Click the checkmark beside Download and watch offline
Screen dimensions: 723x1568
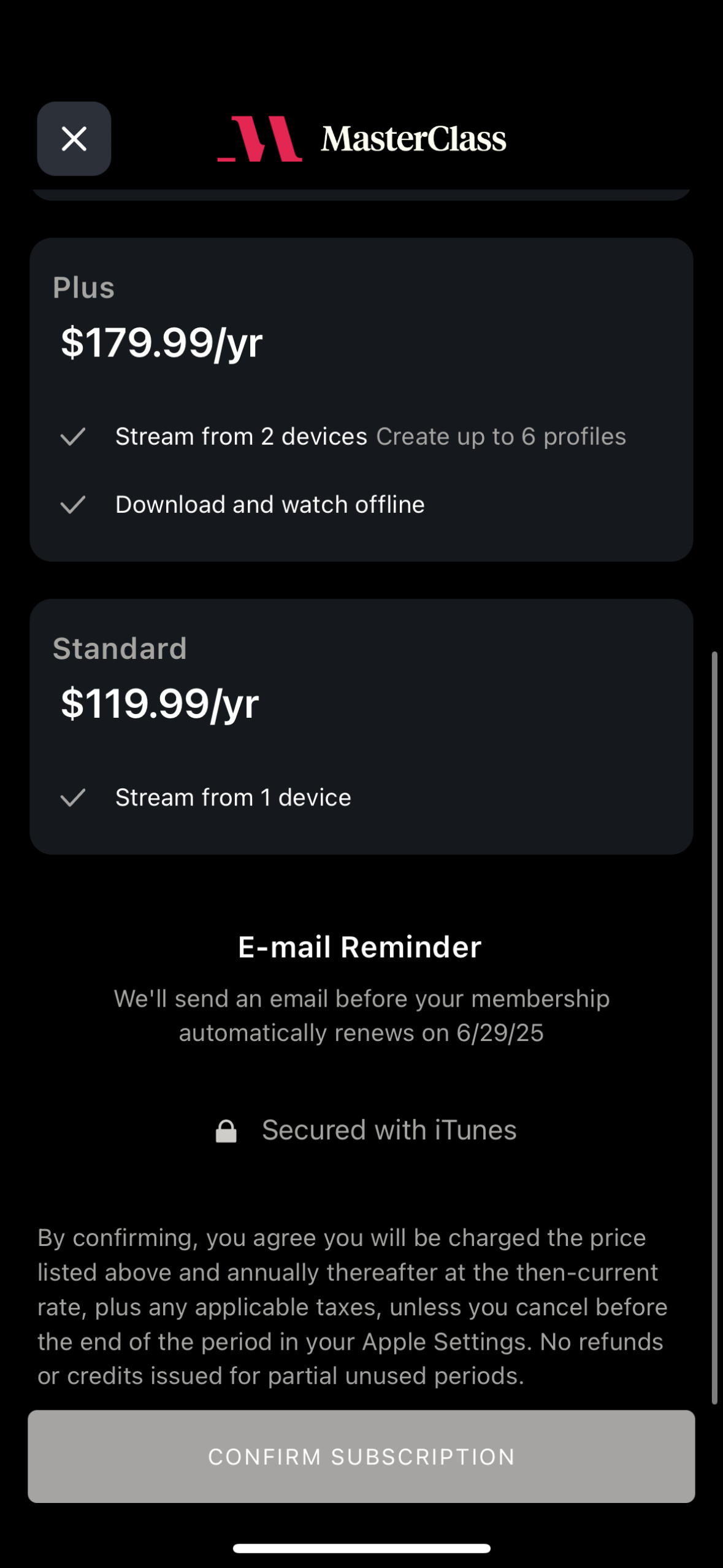[72, 504]
